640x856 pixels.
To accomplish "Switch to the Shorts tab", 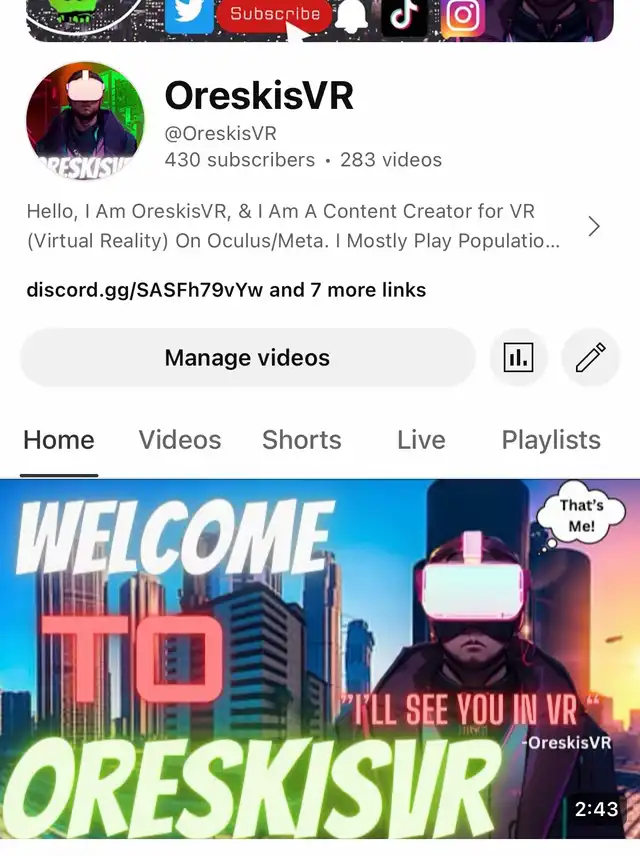I will pos(302,440).
